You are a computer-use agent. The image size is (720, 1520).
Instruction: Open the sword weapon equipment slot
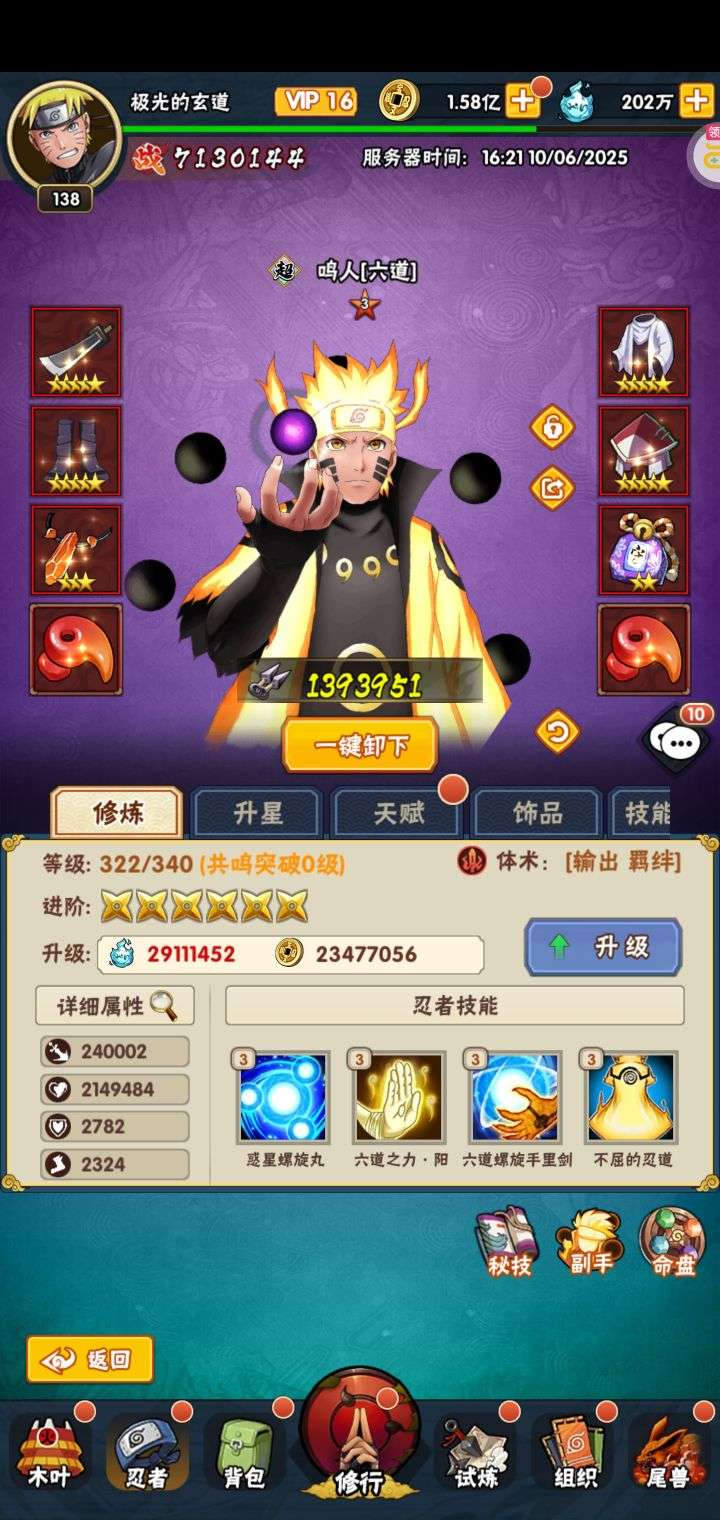tap(76, 352)
